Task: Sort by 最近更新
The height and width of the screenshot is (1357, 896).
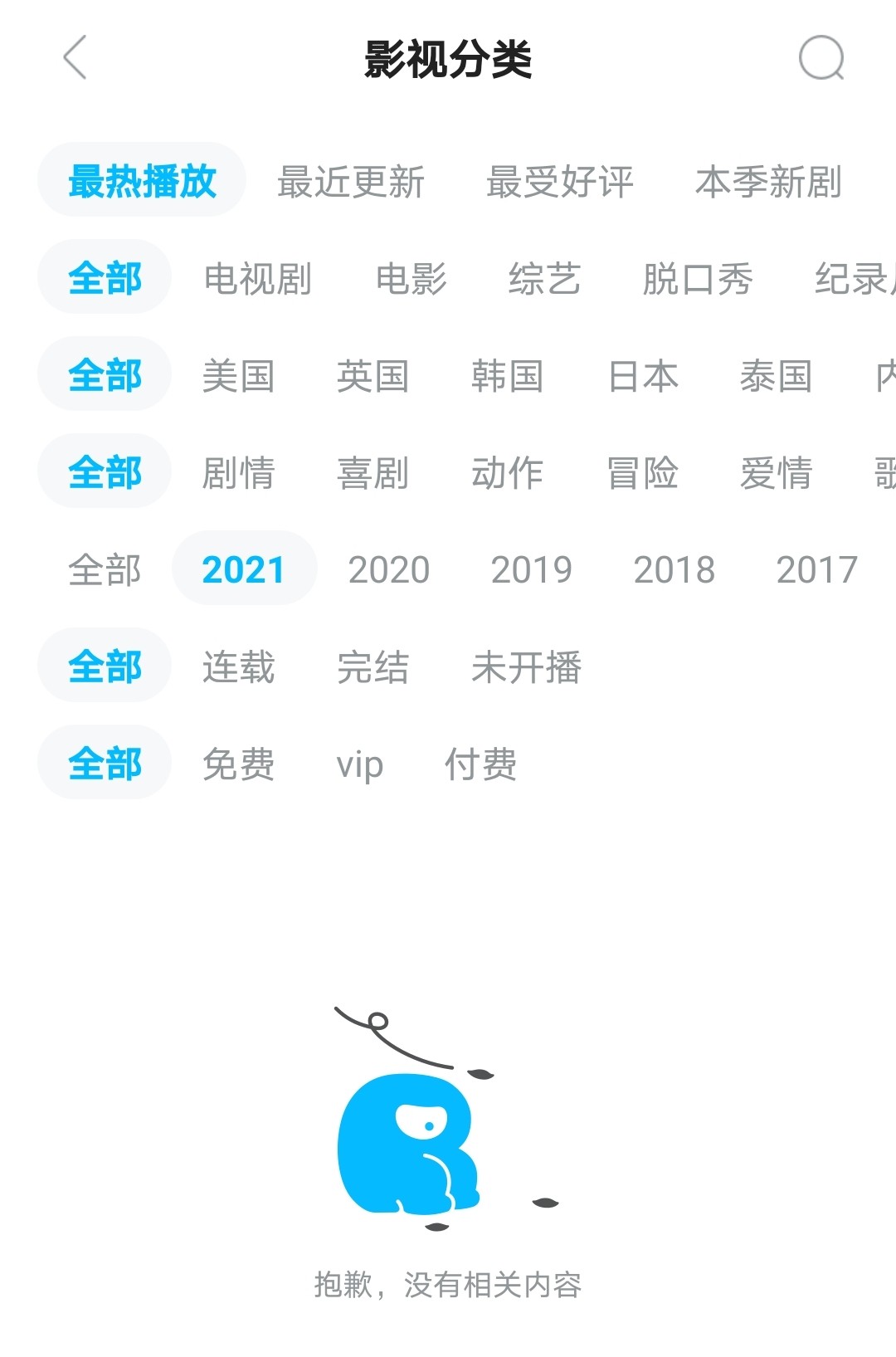Action: [x=351, y=182]
